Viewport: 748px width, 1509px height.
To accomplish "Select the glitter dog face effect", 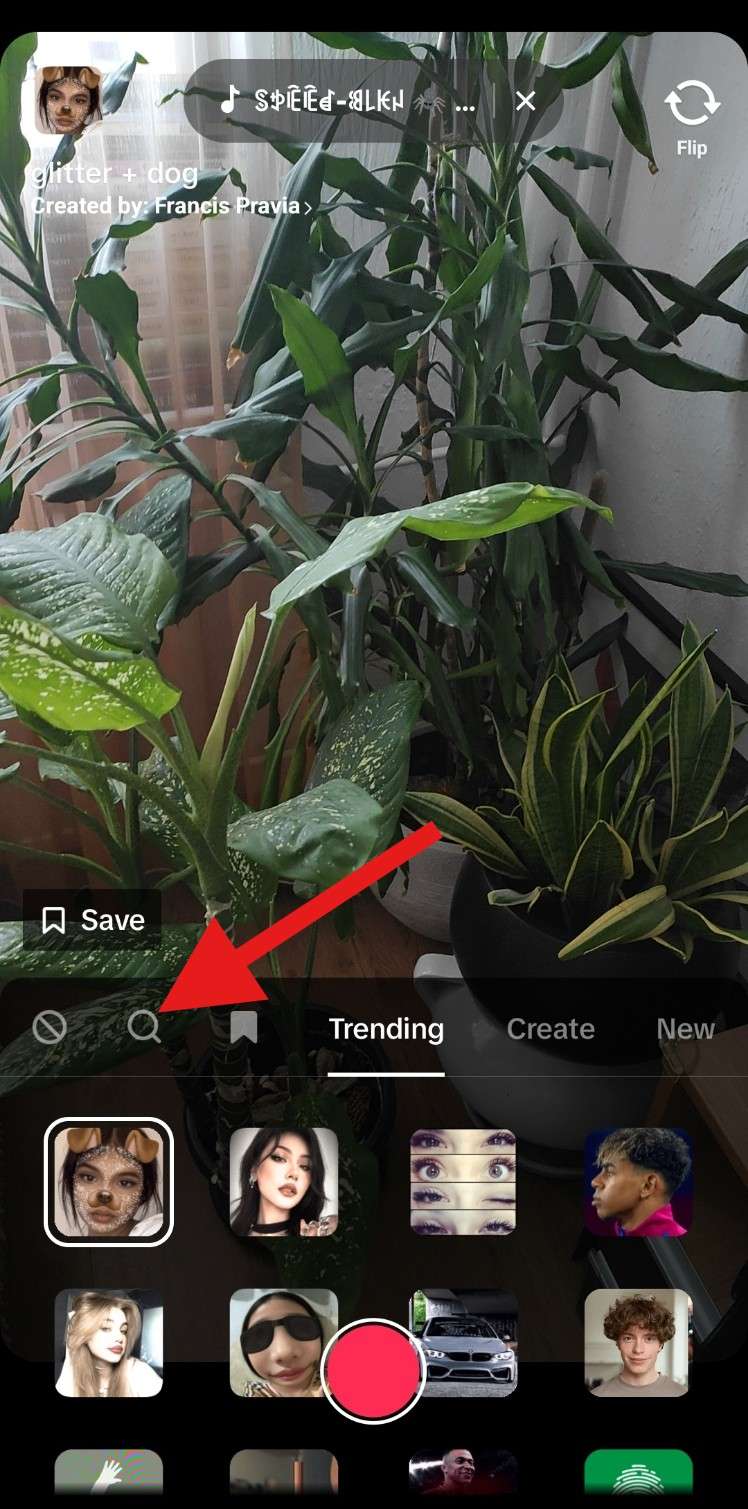I will pos(109,1182).
